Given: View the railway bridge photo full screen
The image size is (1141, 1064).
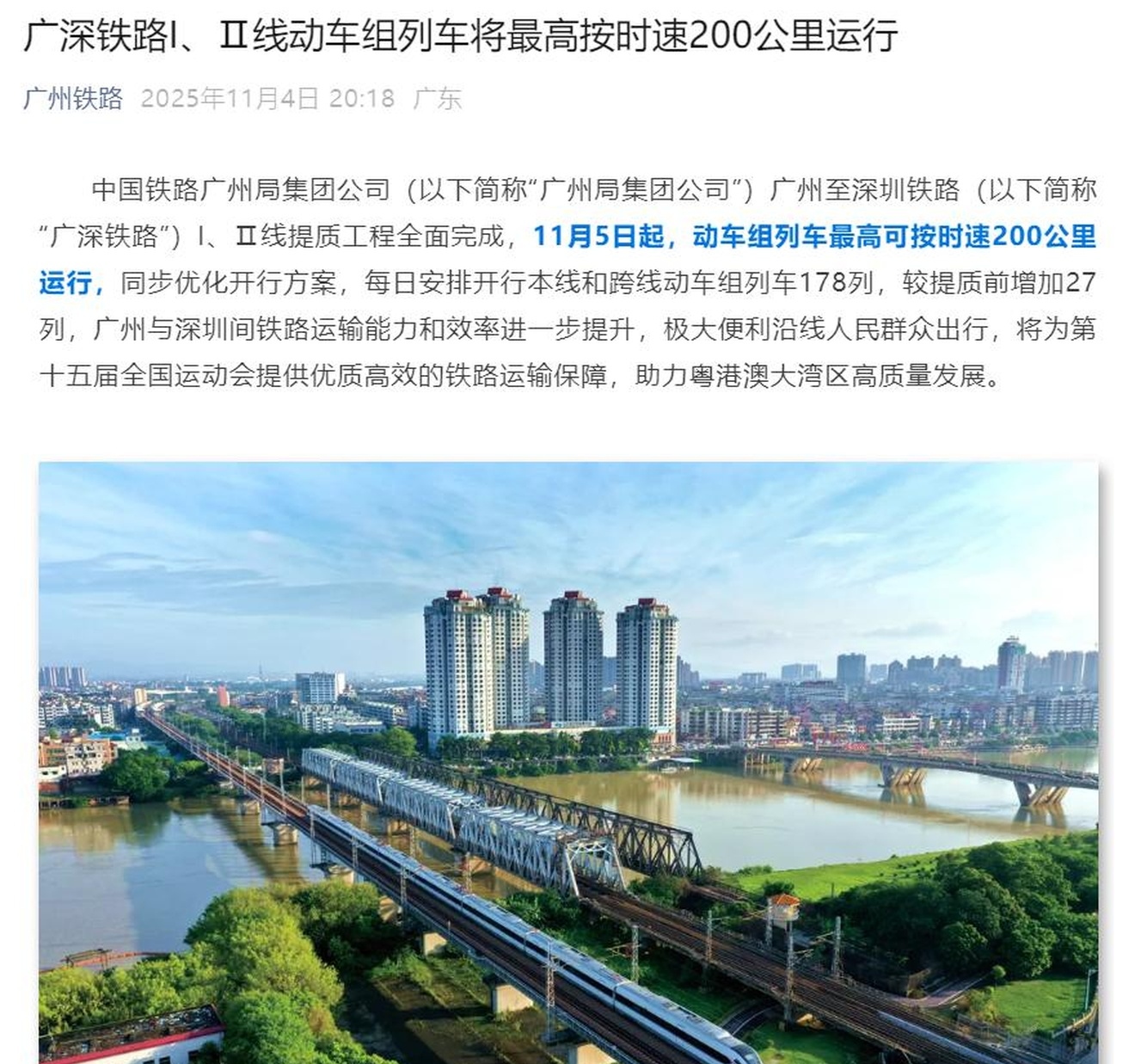Looking at the screenshot, I should click(567, 761).
